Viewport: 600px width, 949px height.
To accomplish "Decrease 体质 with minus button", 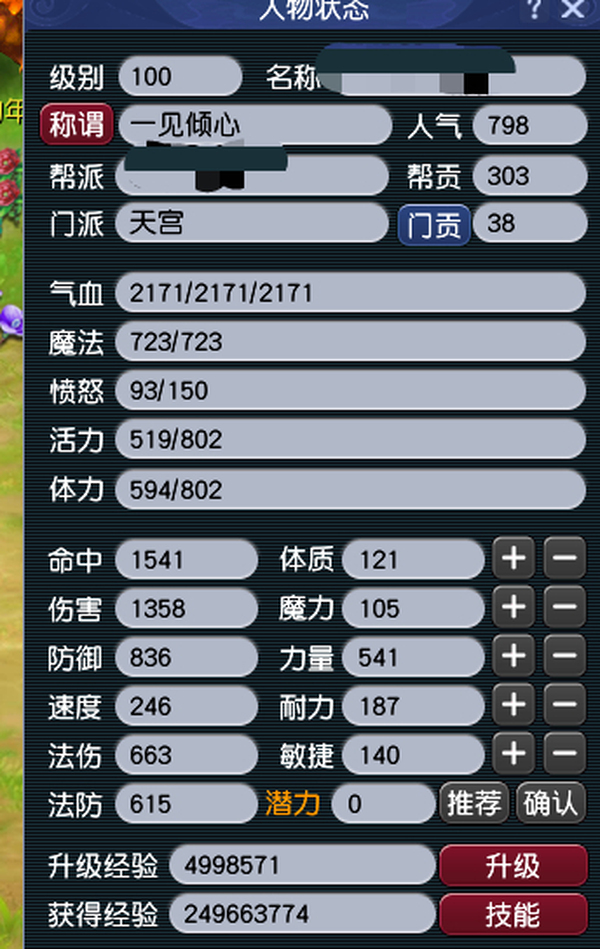I will pyautogui.click(x=564, y=559).
